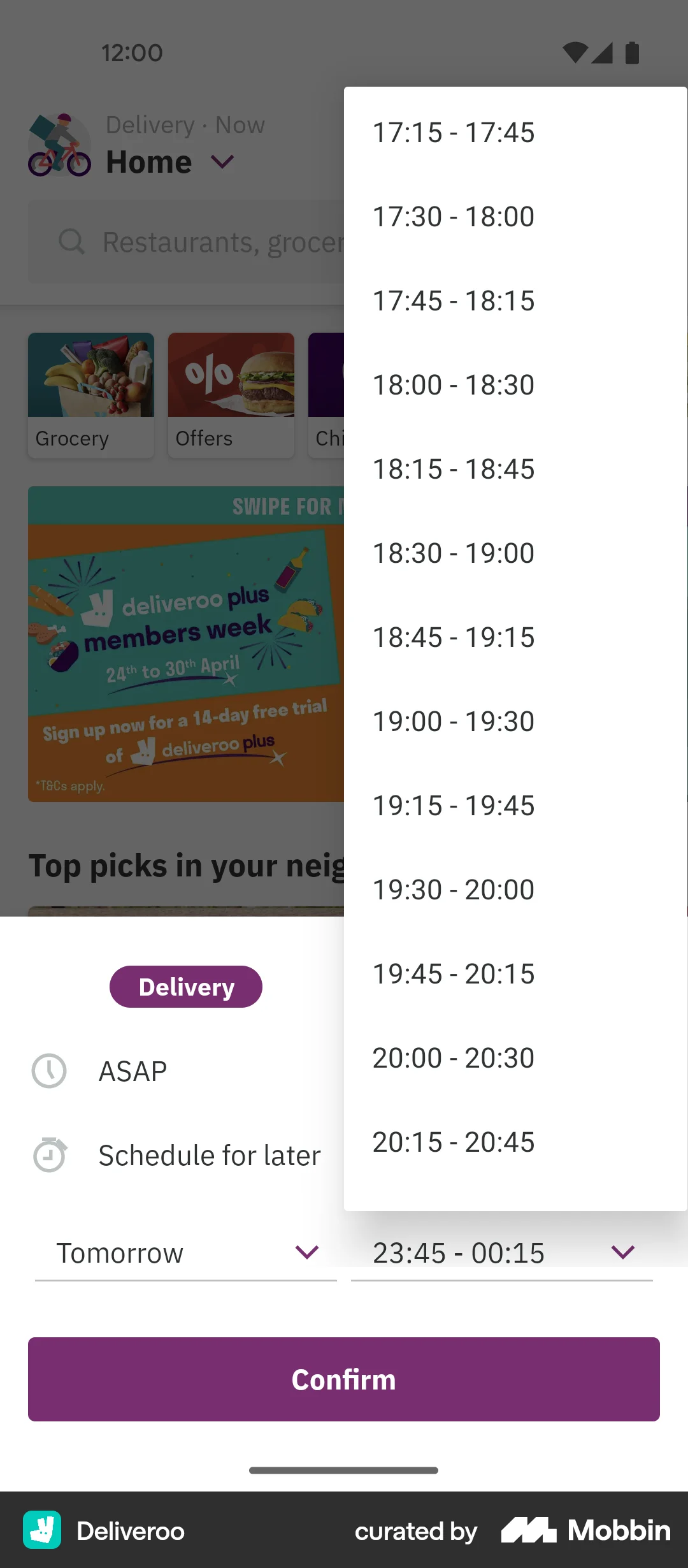
Task: Toggle the Delivery mode pill
Action: click(x=185, y=986)
